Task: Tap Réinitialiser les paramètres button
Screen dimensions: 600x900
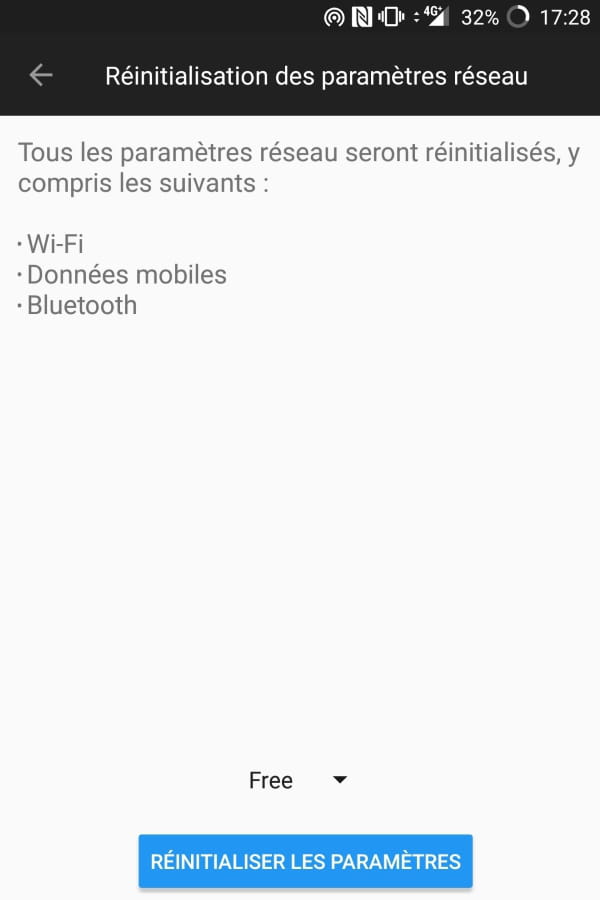Action: pyautogui.click(x=305, y=861)
